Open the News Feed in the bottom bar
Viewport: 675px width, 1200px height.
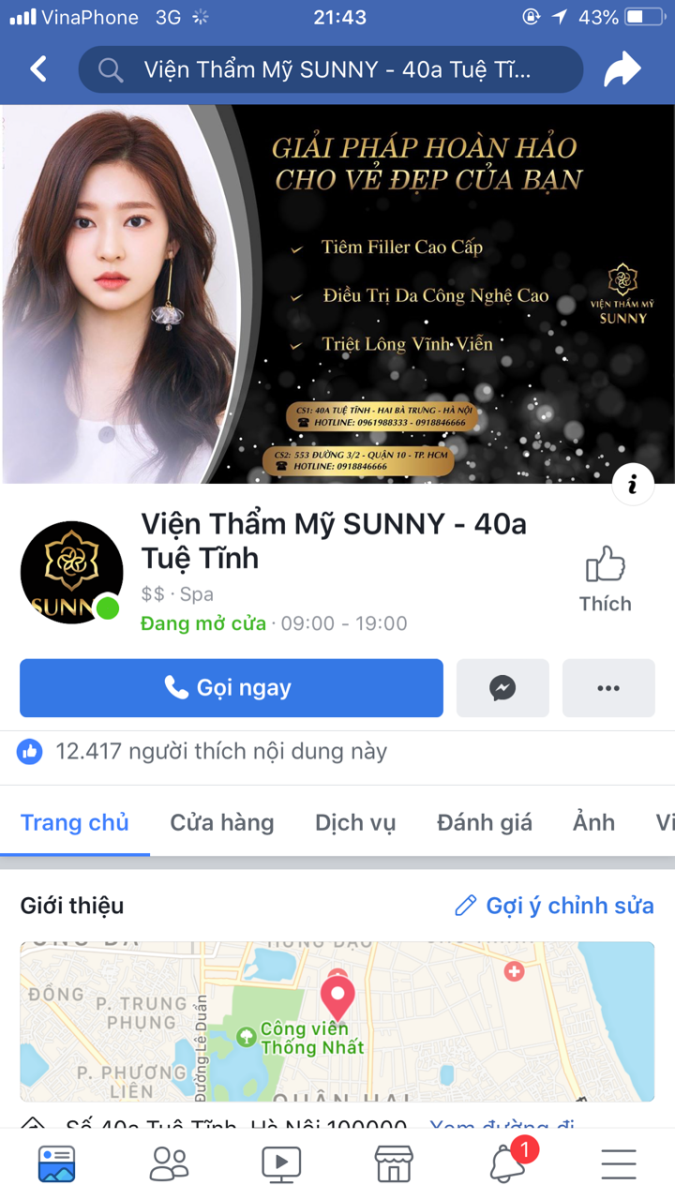coord(56,1163)
